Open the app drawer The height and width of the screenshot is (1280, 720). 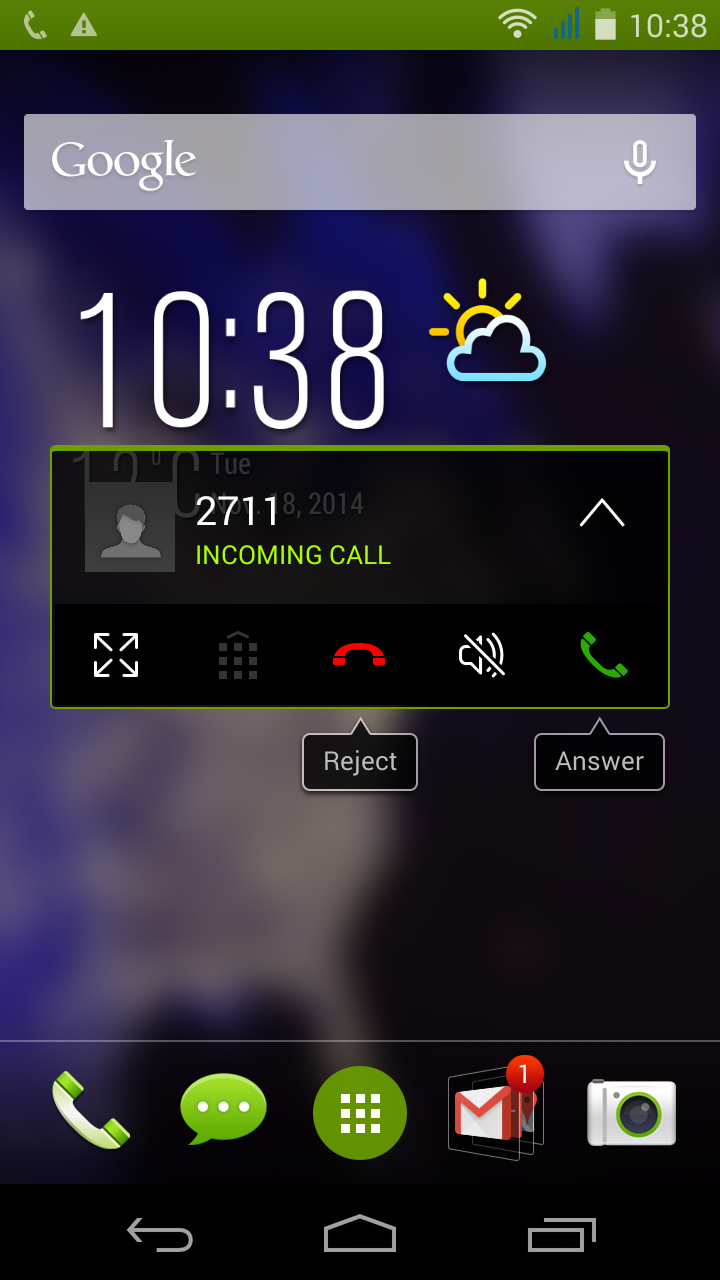click(360, 1112)
